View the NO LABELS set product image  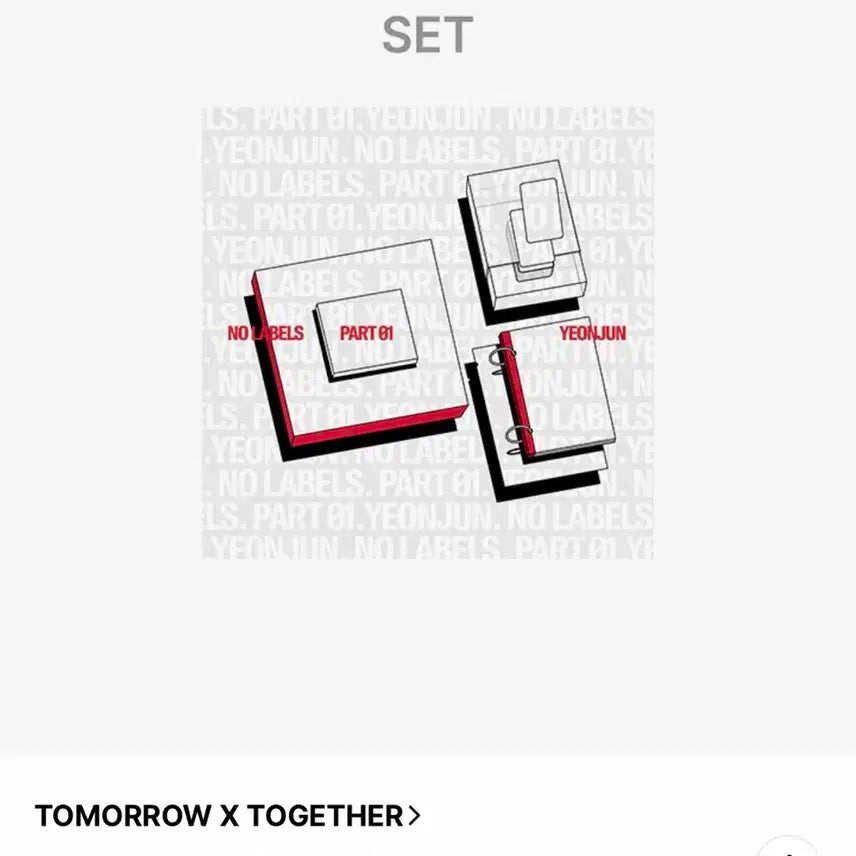428,333
